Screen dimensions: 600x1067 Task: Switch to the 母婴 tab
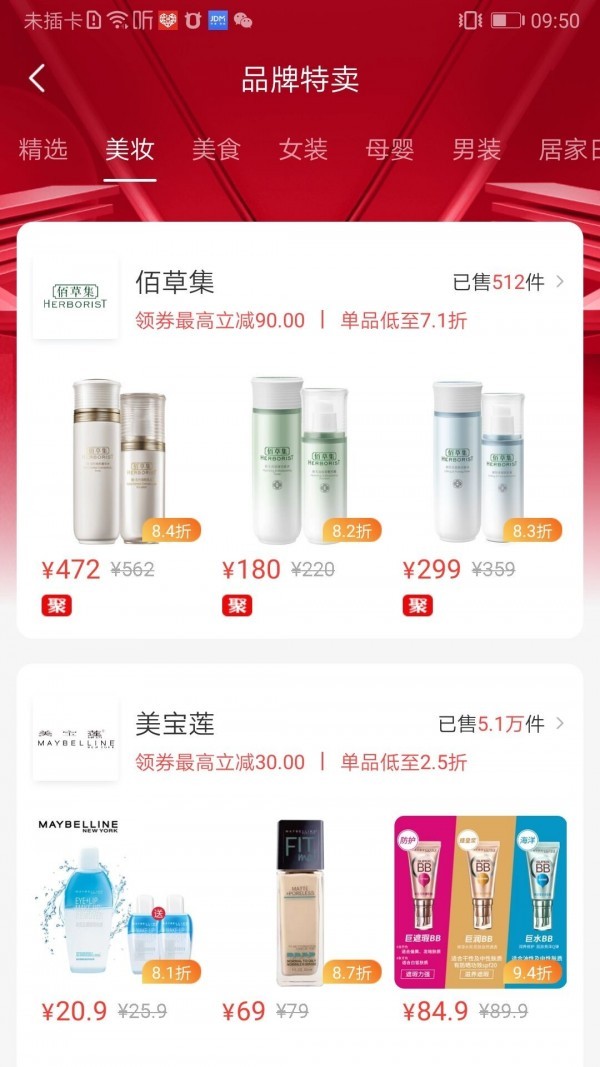point(390,150)
